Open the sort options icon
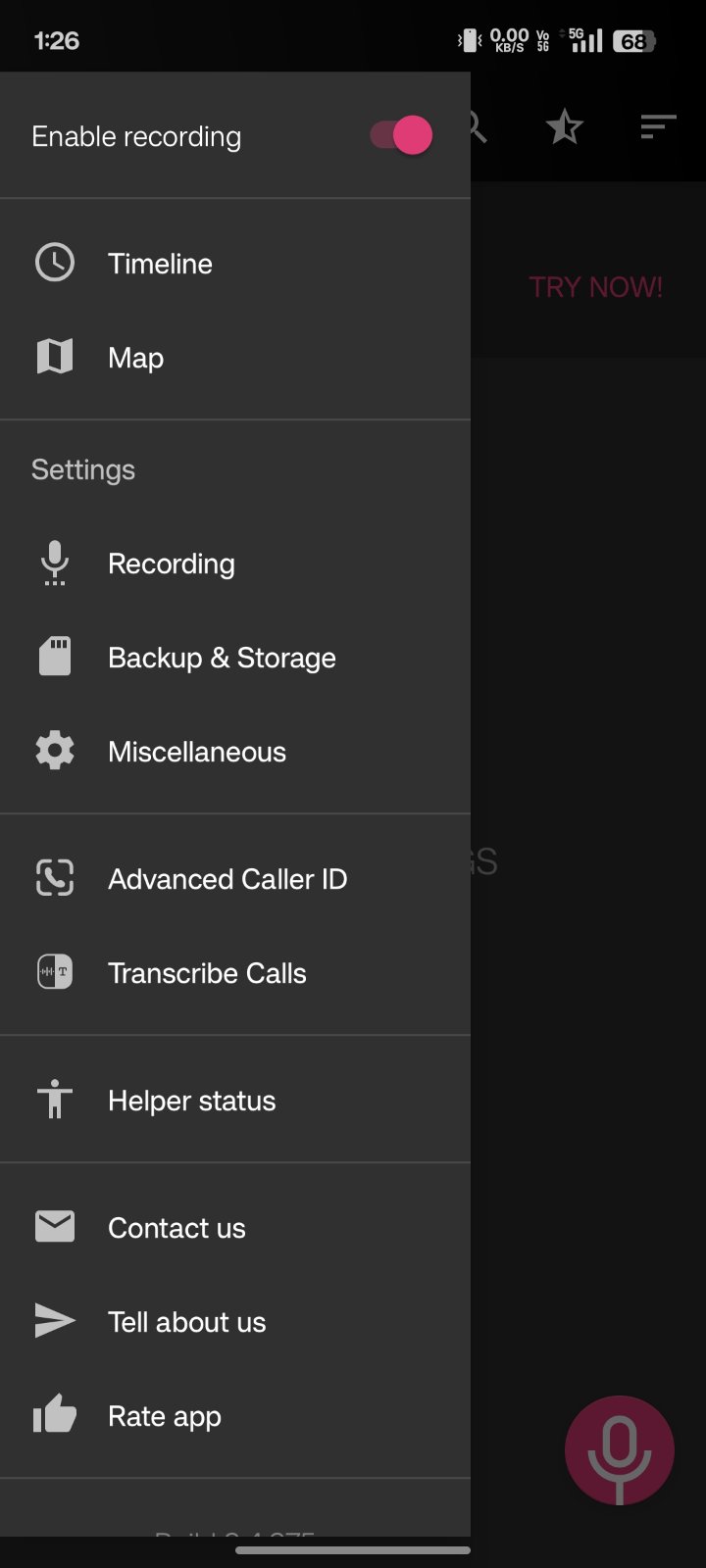This screenshot has height=1568, width=706. [x=658, y=126]
